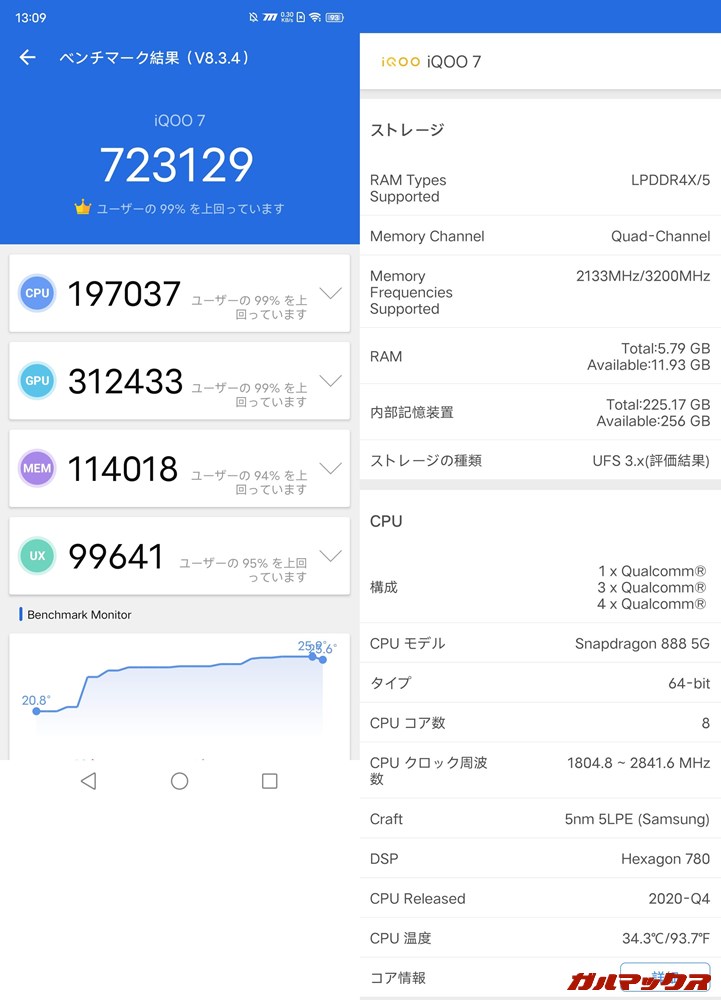Tap the notifications-muted status icon

[253, 17]
